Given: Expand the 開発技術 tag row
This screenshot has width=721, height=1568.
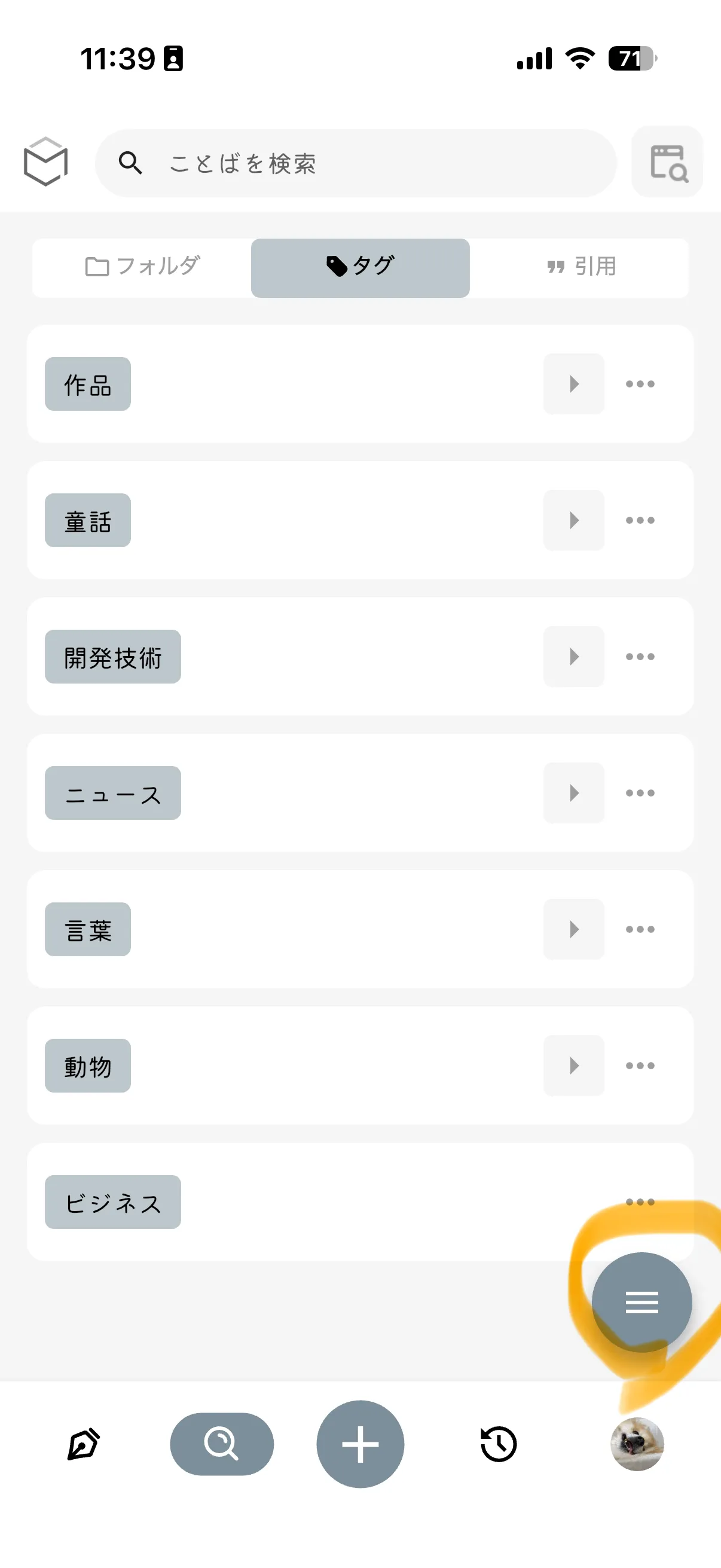Looking at the screenshot, I should pos(573,656).
